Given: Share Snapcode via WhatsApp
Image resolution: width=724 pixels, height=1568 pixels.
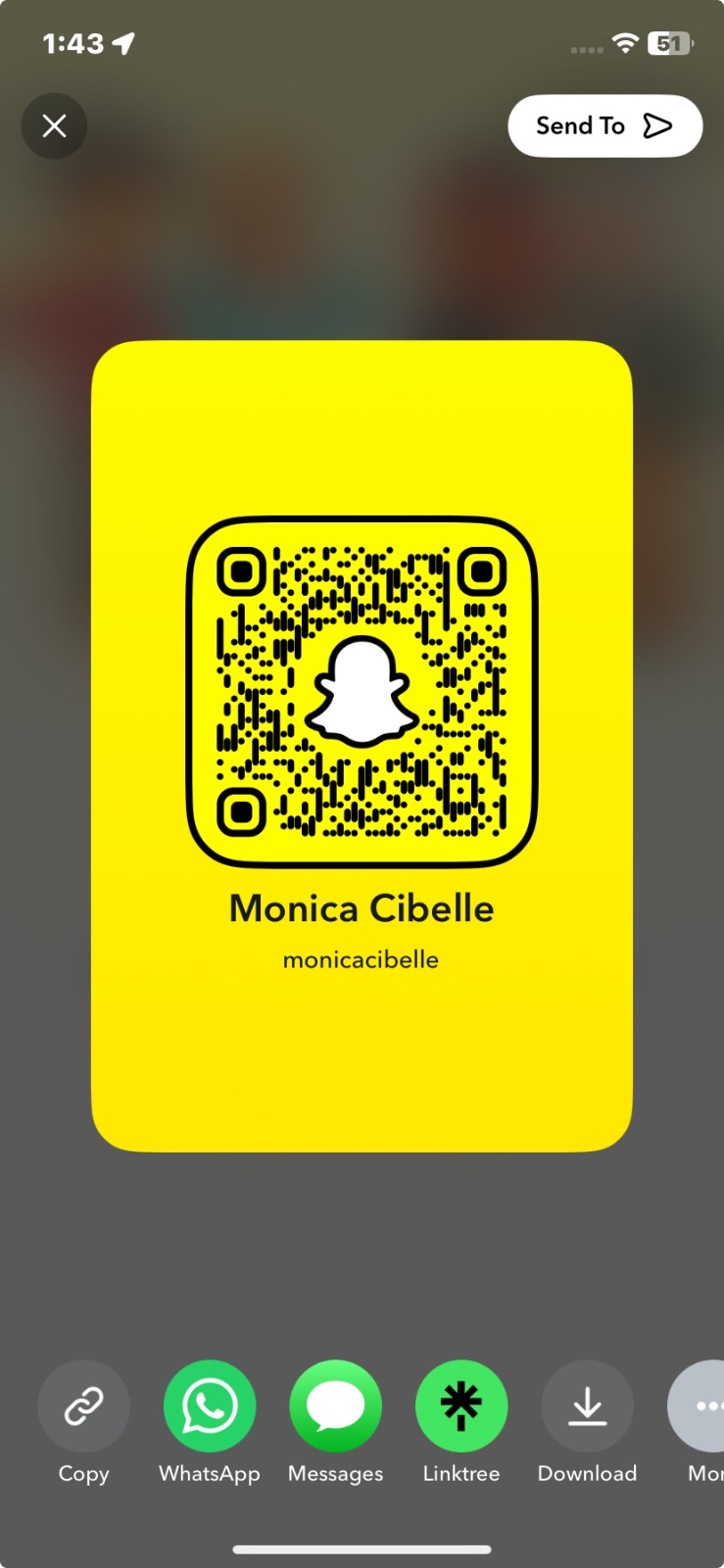Looking at the screenshot, I should pos(210,1406).
